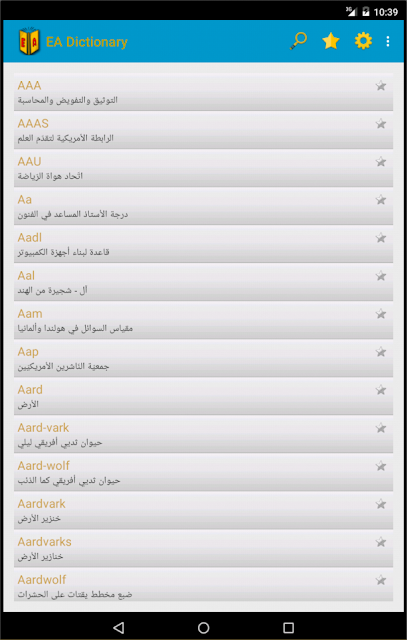Star the AAAS entry
Screen dimensions: 407x640
pos(380,124)
